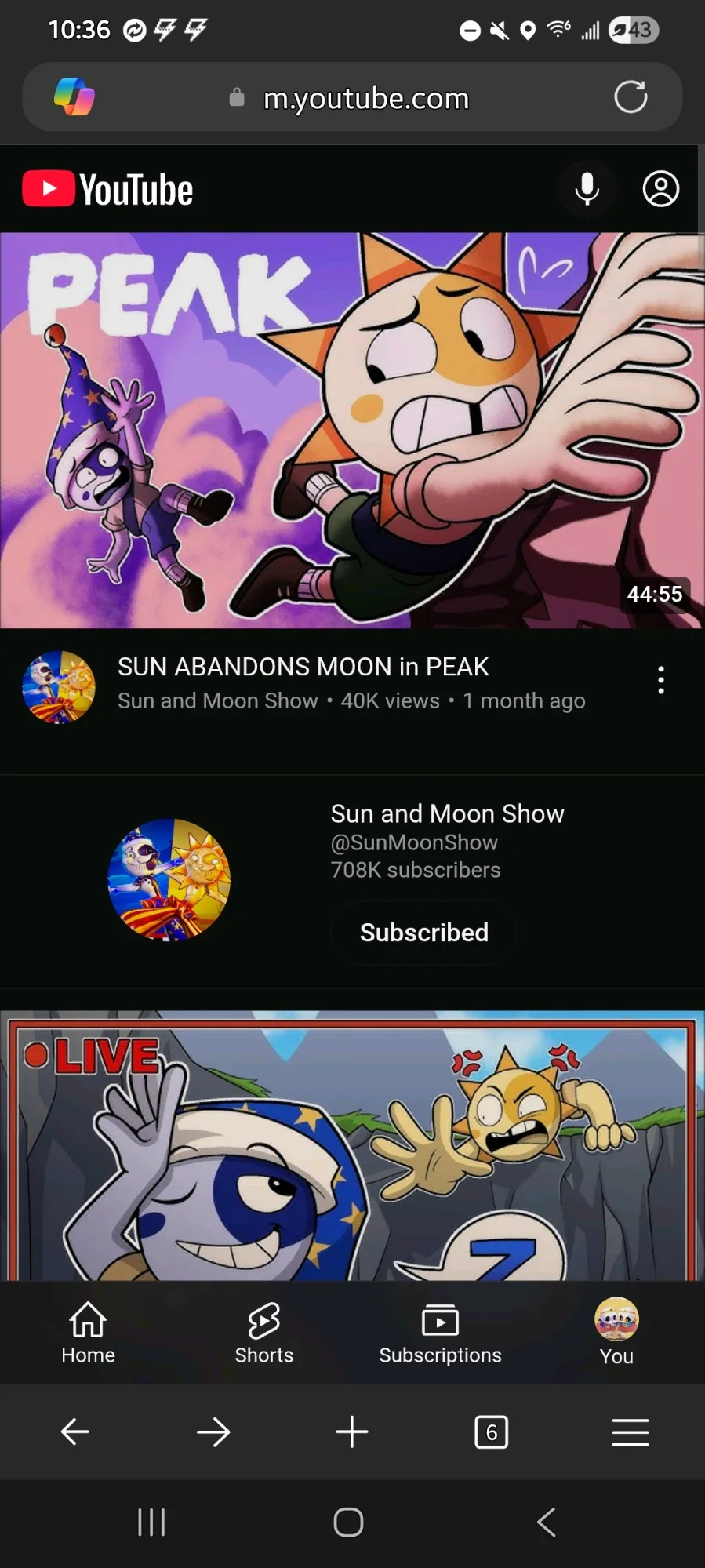Open a new browser tab

tap(352, 1432)
